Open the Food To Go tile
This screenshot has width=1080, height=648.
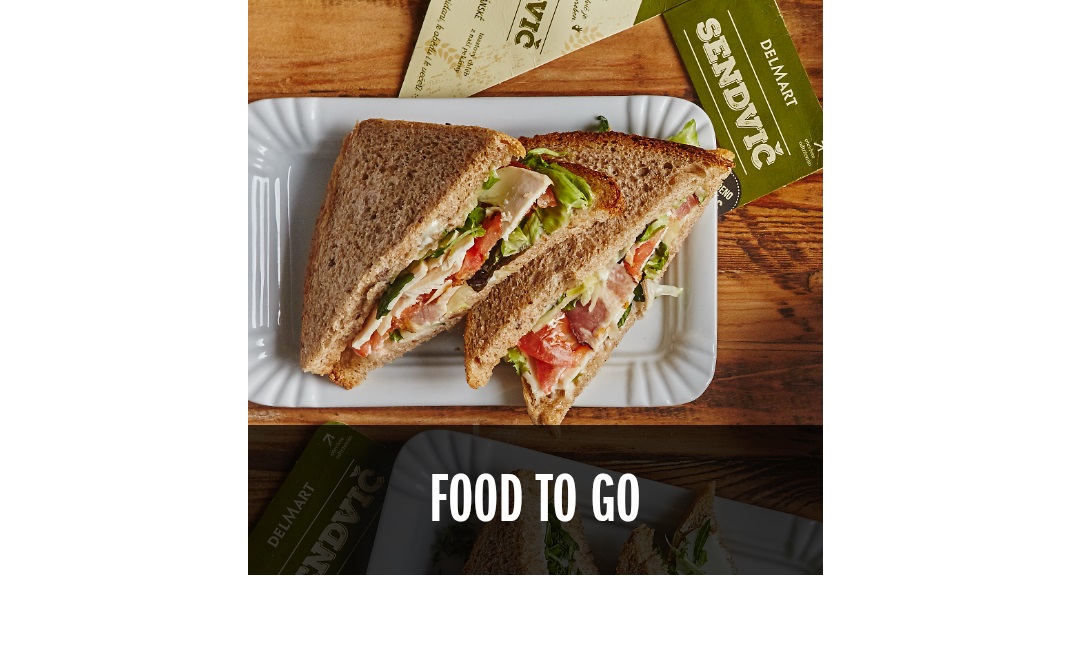[x=535, y=498]
